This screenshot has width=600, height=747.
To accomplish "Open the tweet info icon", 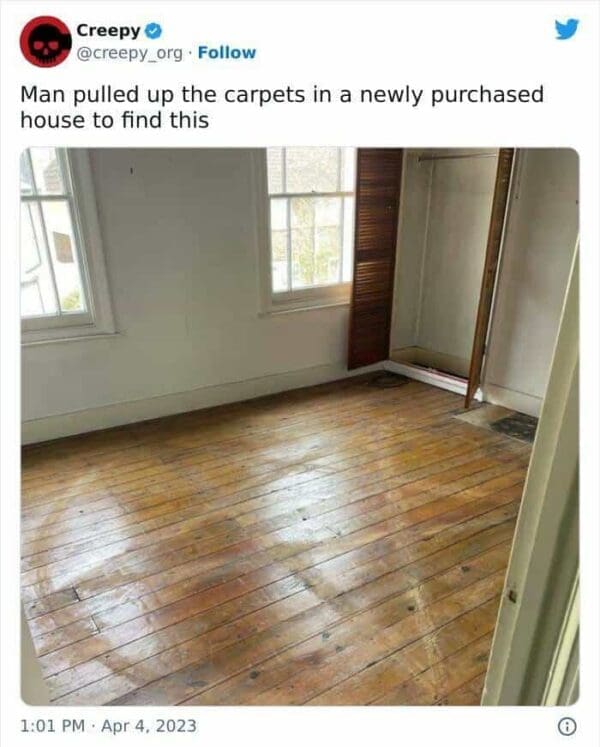I will [566, 726].
